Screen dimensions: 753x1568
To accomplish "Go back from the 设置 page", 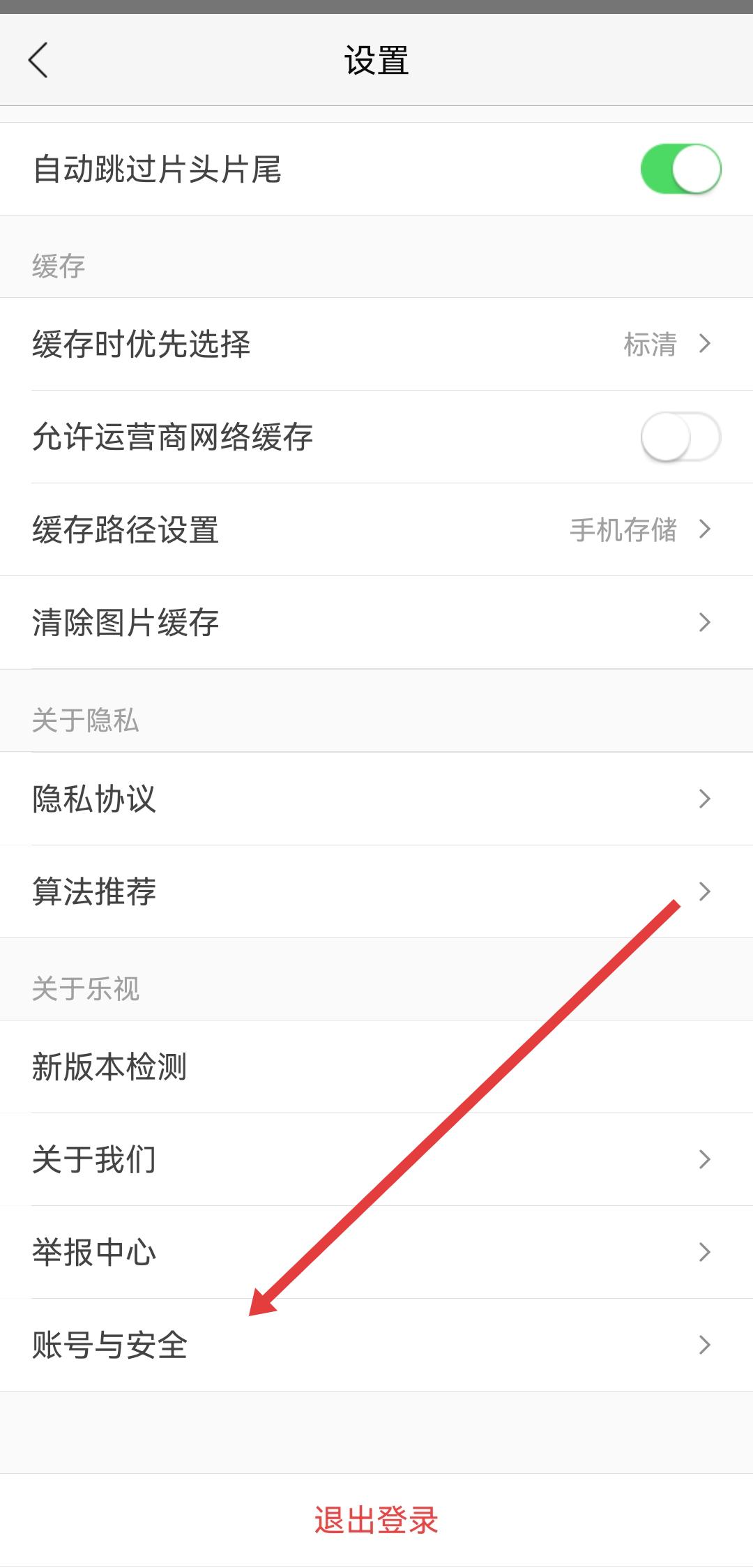I will coord(39,60).
